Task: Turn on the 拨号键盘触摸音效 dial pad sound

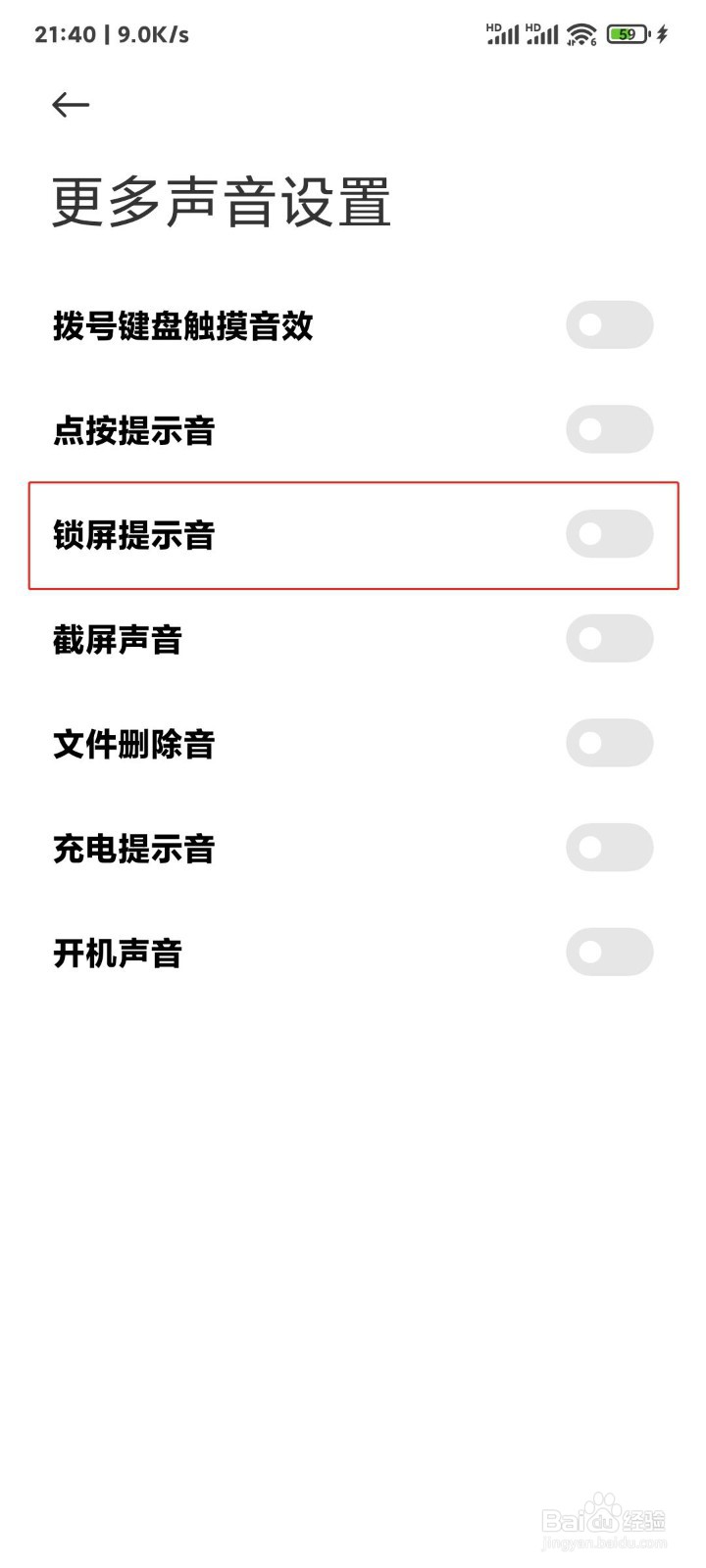Action: click(x=609, y=324)
